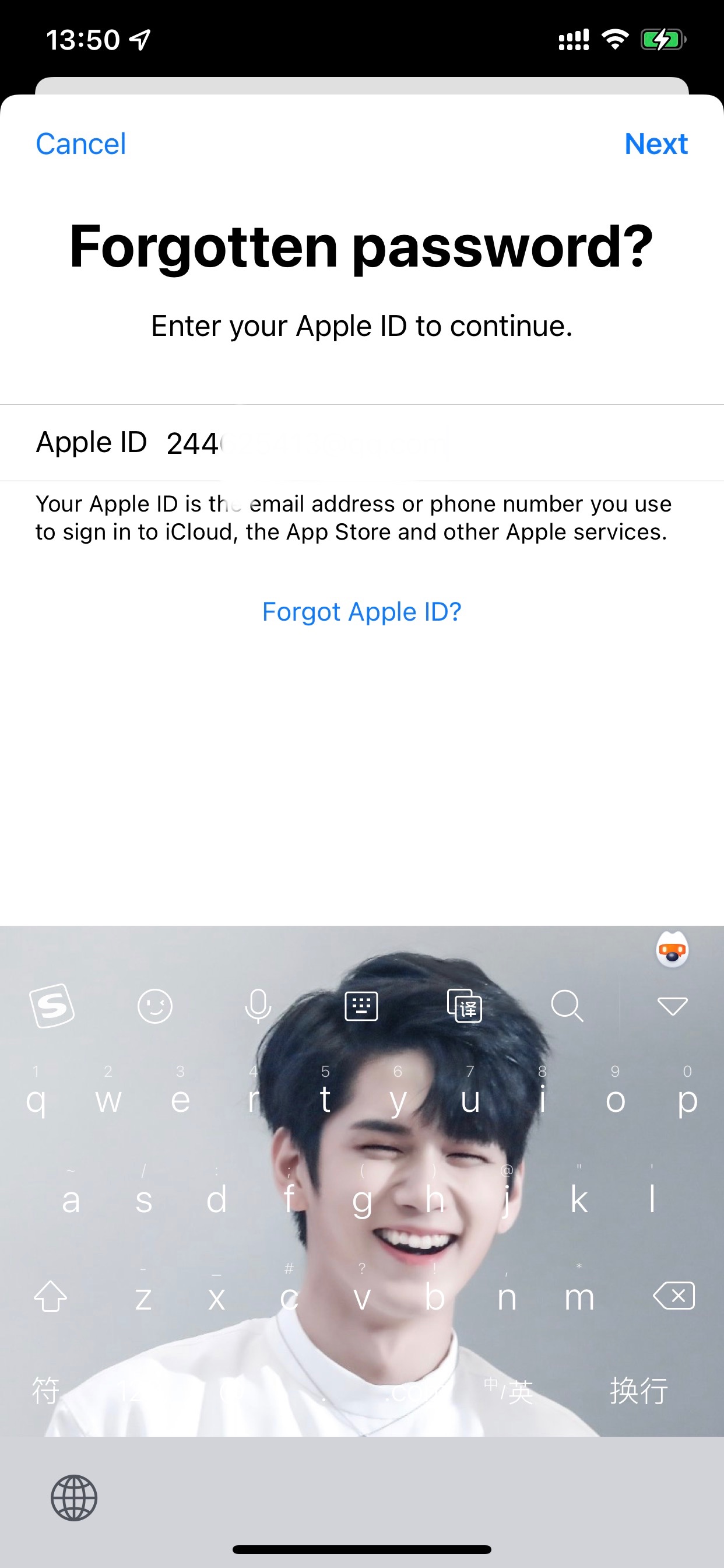The image size is (724, 1568).
Task: Cancel the forgotten password dialog
Action: (x=81, y=144)
